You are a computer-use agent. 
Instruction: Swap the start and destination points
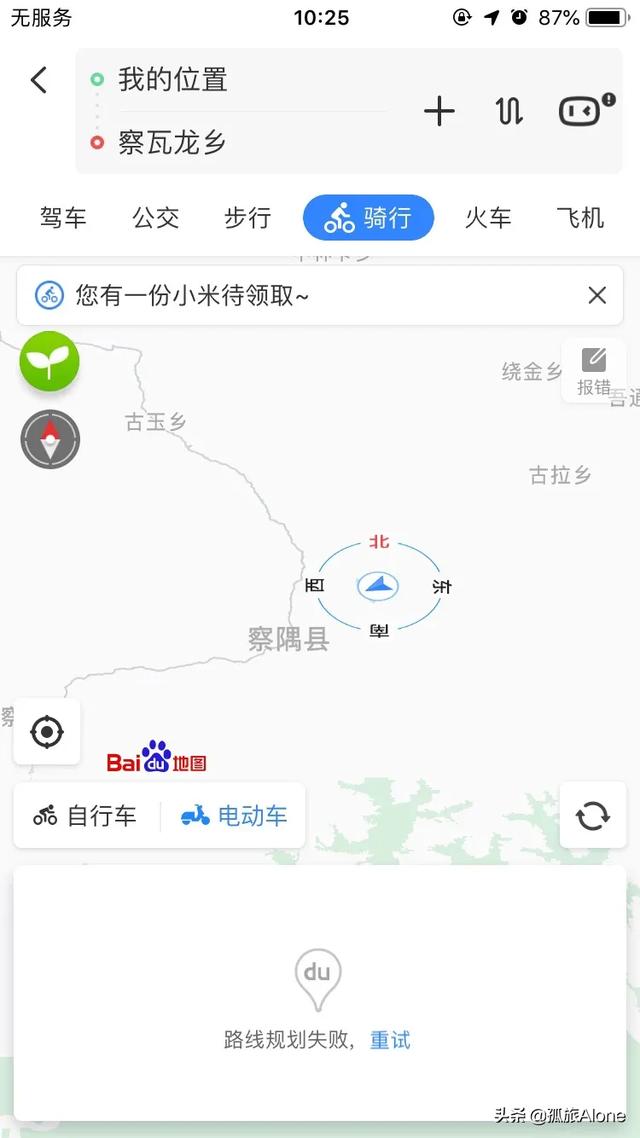pyautogui.click(x=509, y=111)
